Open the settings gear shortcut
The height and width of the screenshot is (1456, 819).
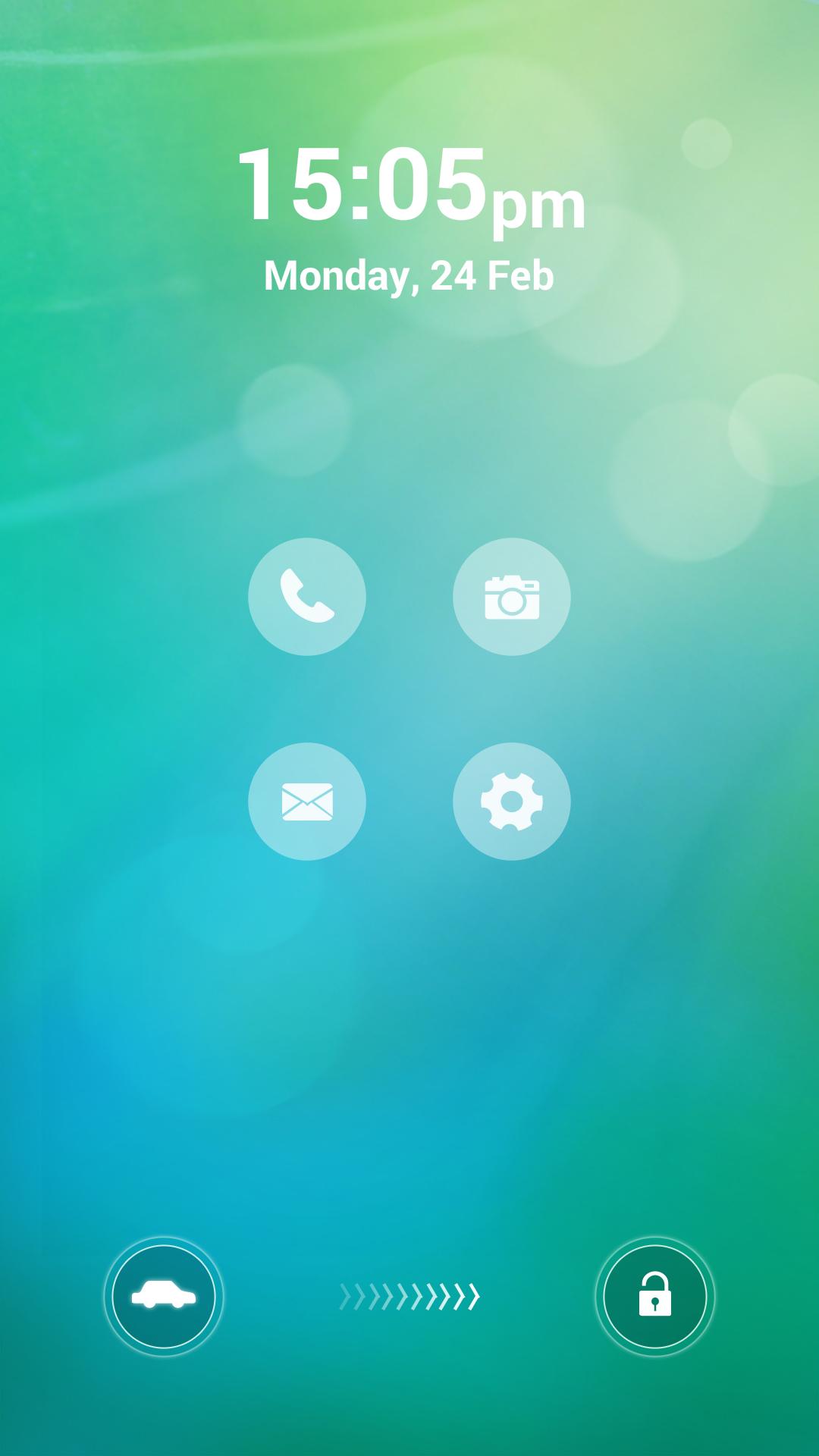click(x=512, y=802)
